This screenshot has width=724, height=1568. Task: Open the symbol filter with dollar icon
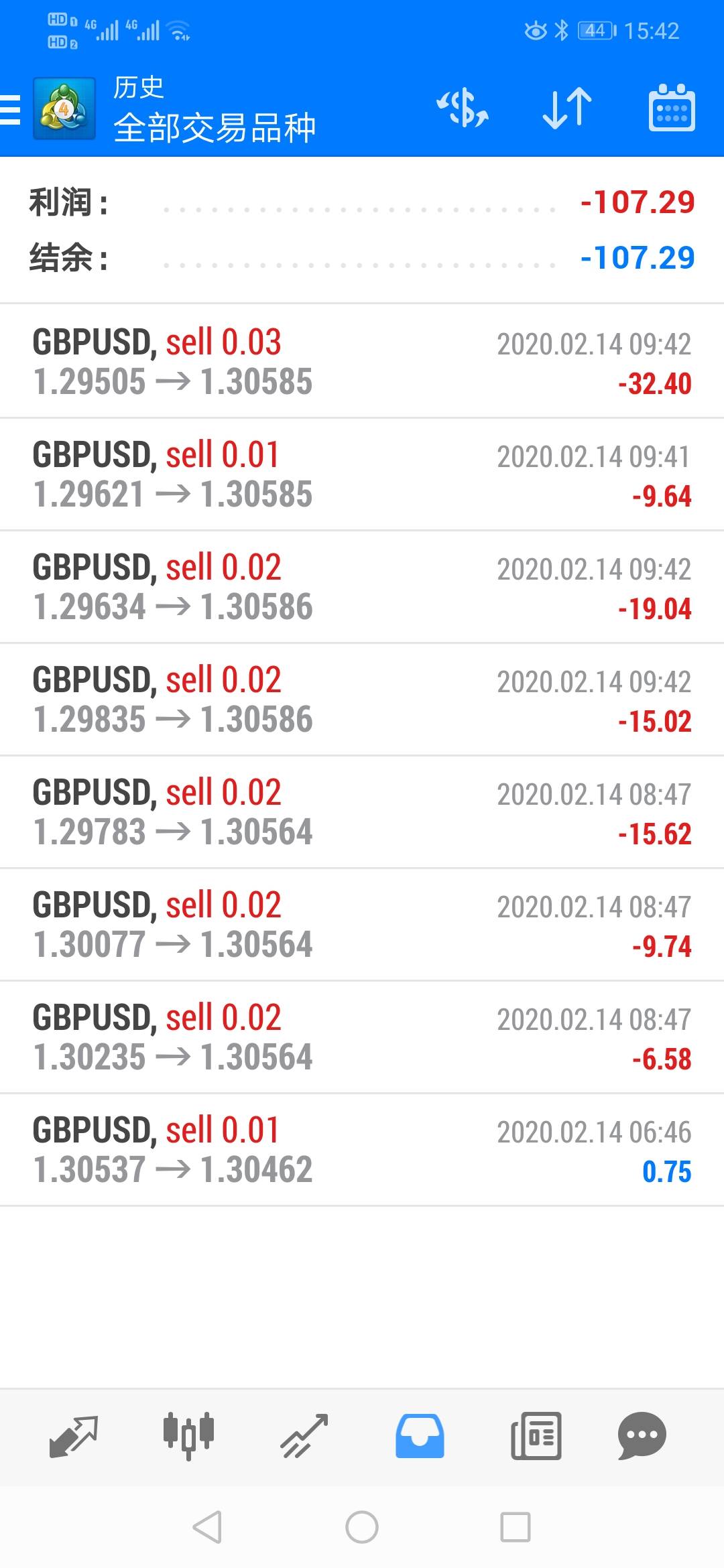(x=463, y=109)
